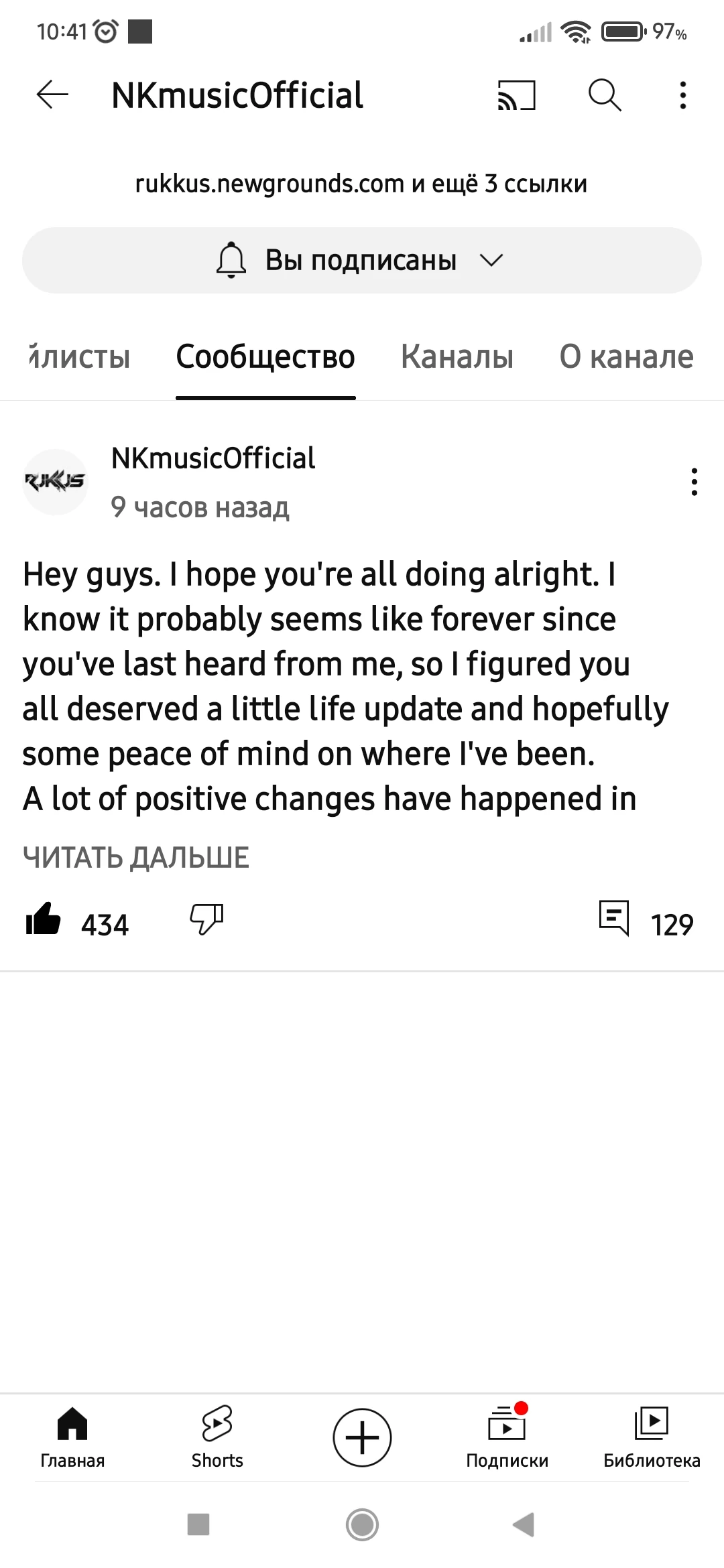The image size is (724, 1568).
Task: Open the О канале tab
Action: click(629, 357)
